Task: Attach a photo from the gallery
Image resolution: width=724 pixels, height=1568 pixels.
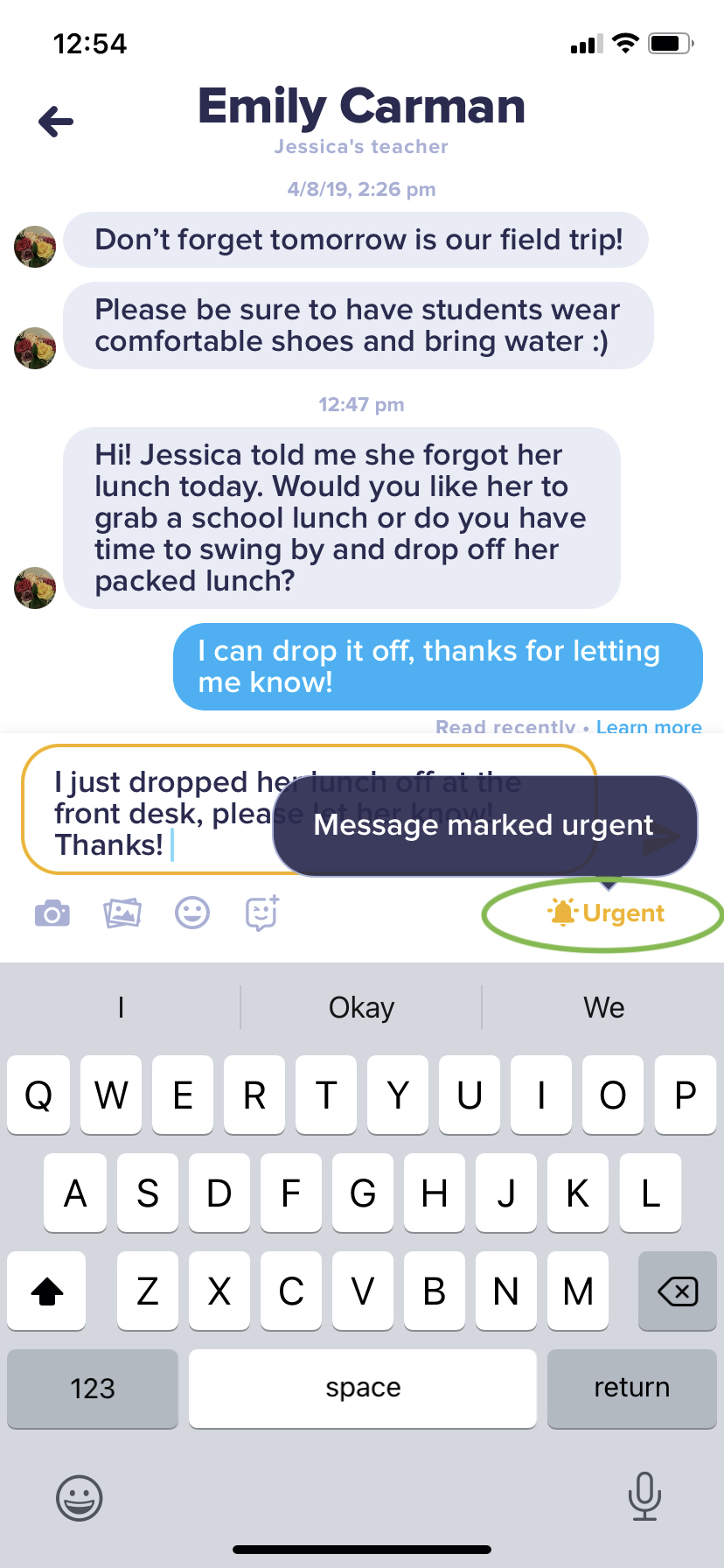Action: [x=122, y=913]
